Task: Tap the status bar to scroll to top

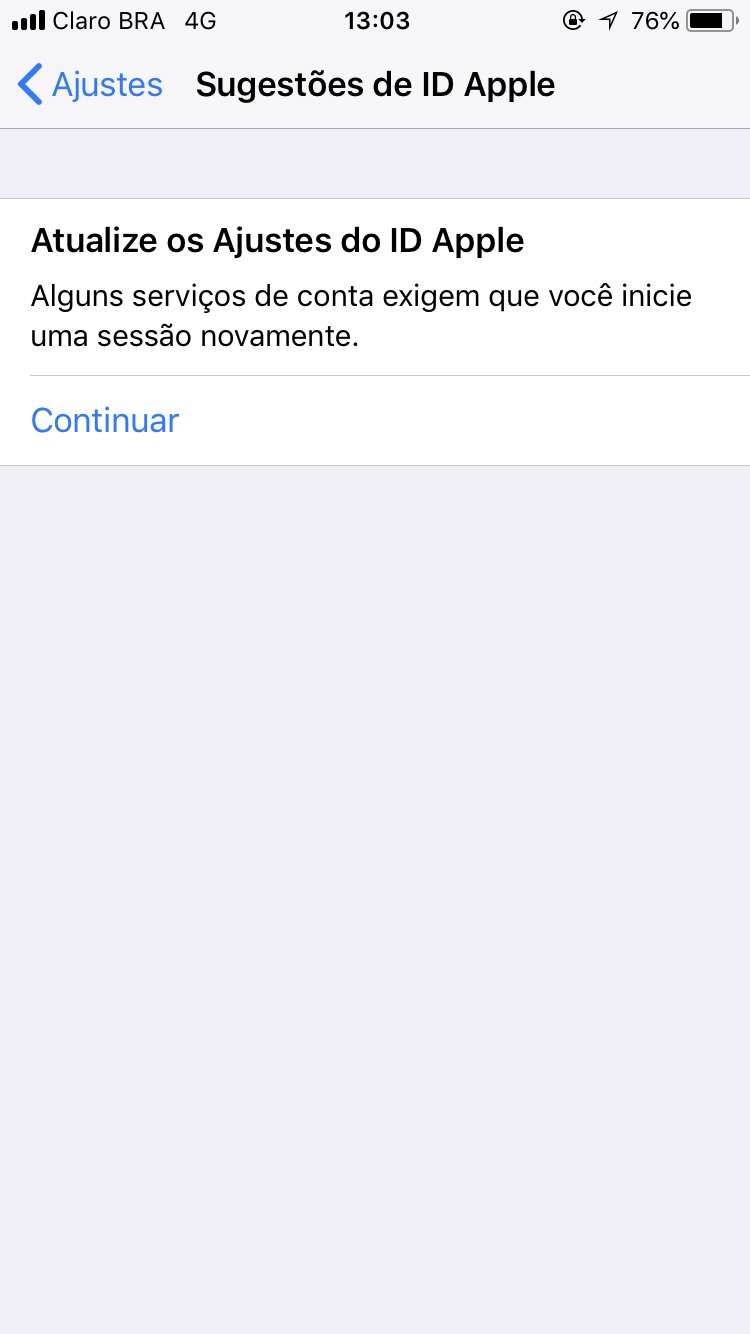Action: point(375,20)
